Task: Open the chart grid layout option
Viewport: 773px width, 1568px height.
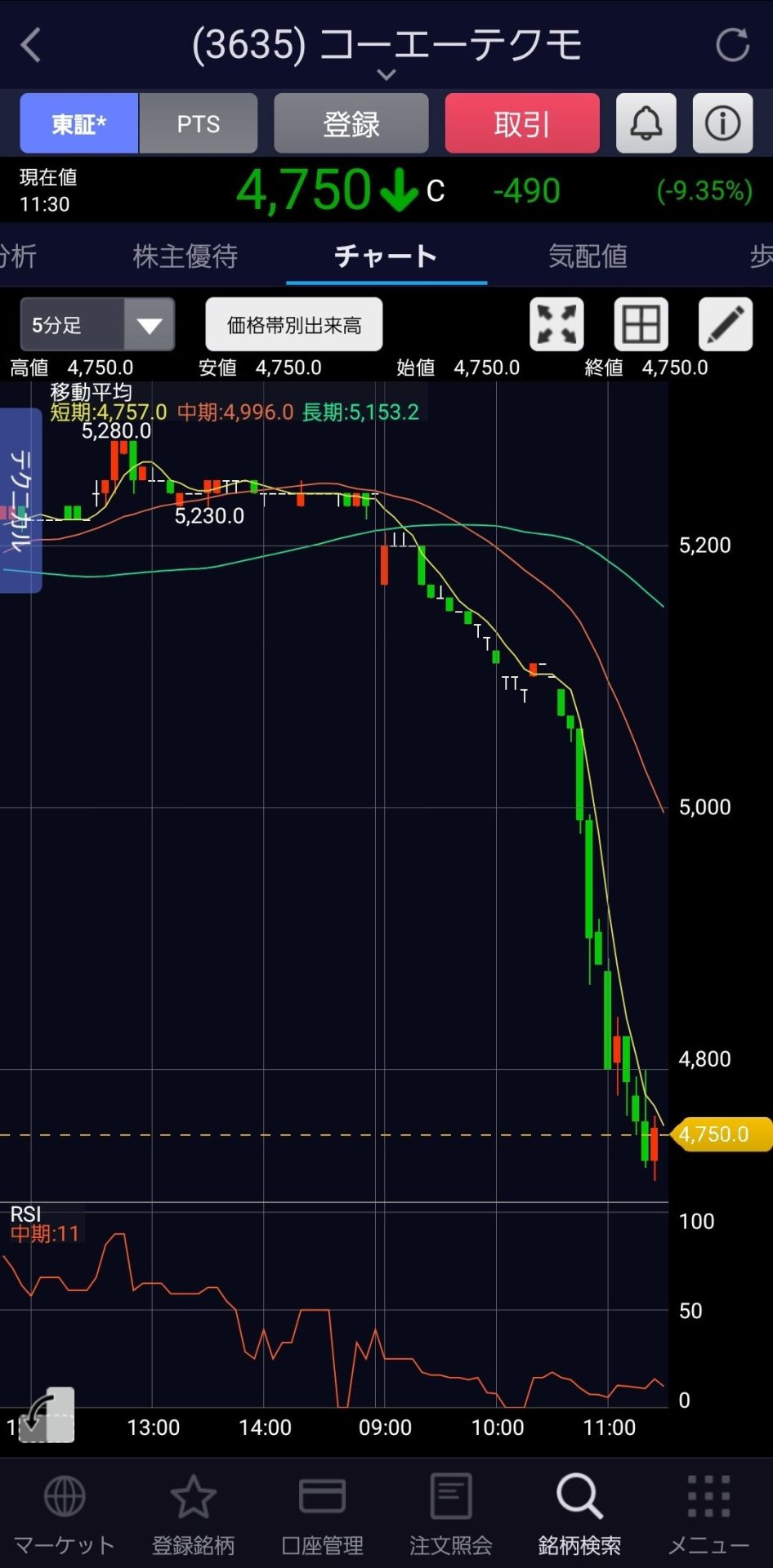Action: (x=641, y=325)
